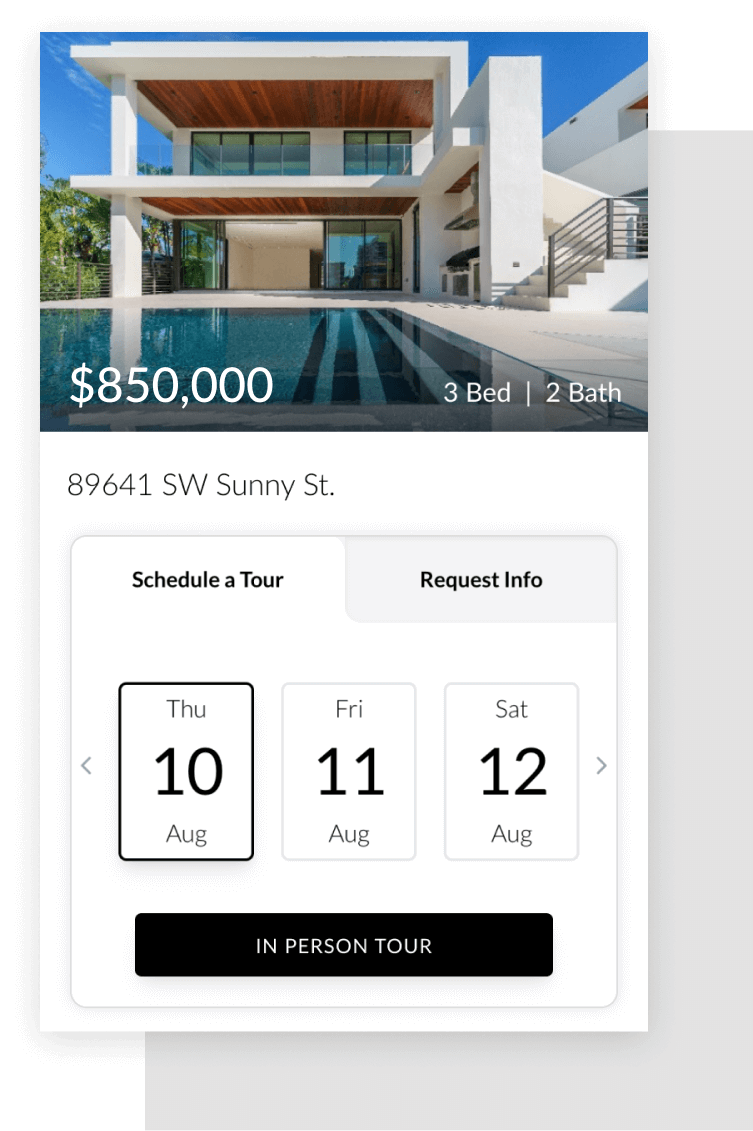Show later dates with right arrow
753x1131 pixels.
(x=601, y=766)
